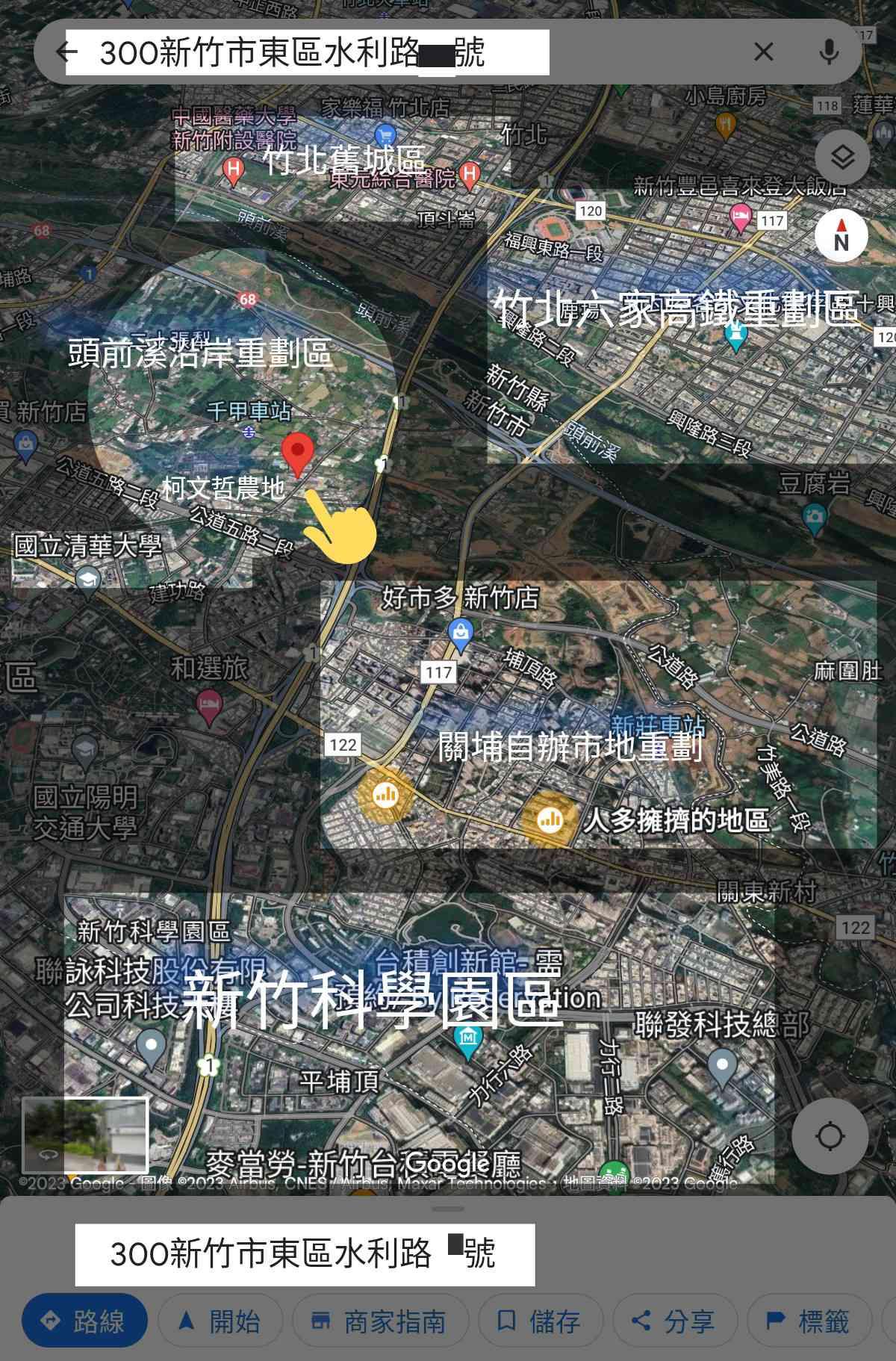Tap the compass to reset north
Viewport: 896px width, 1361px height.
coord(841,235)
